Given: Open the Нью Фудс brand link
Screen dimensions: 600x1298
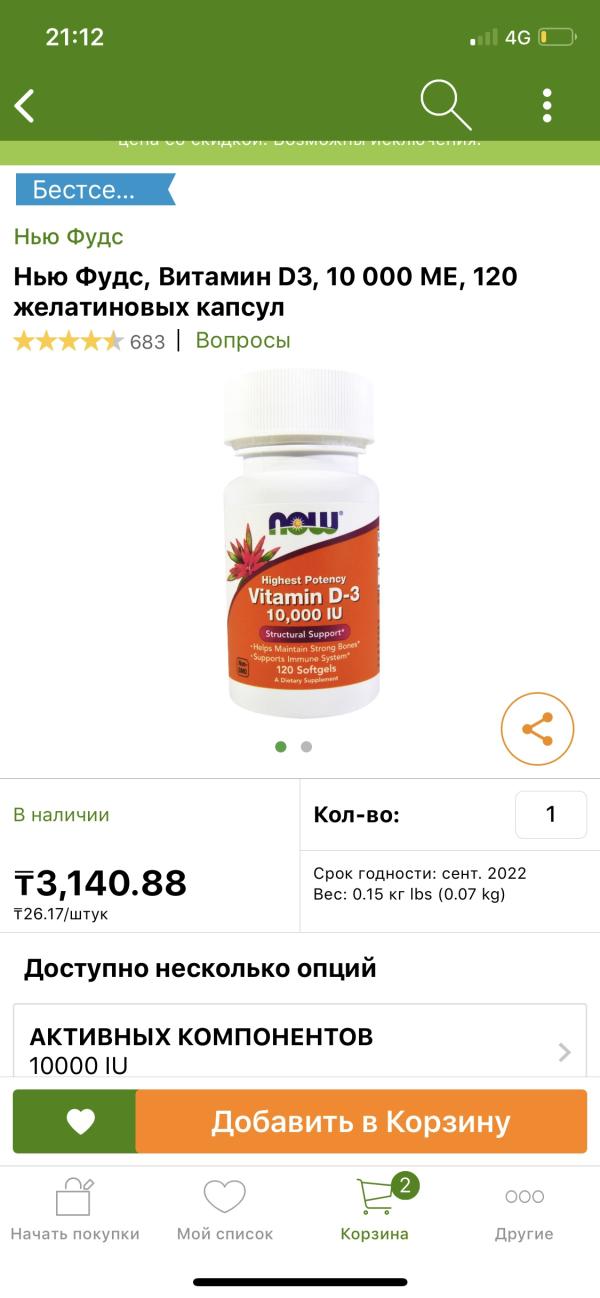Looking at the screenshot, I should [x=69, y=237].
